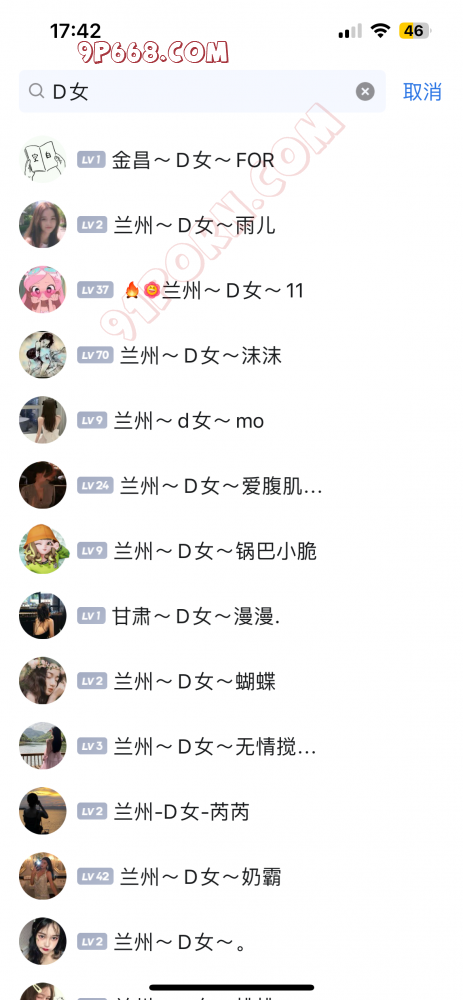463x1000 pixels.
Task: Open the result 兰州~D女~蝴蝶
Action: point(232,682)
